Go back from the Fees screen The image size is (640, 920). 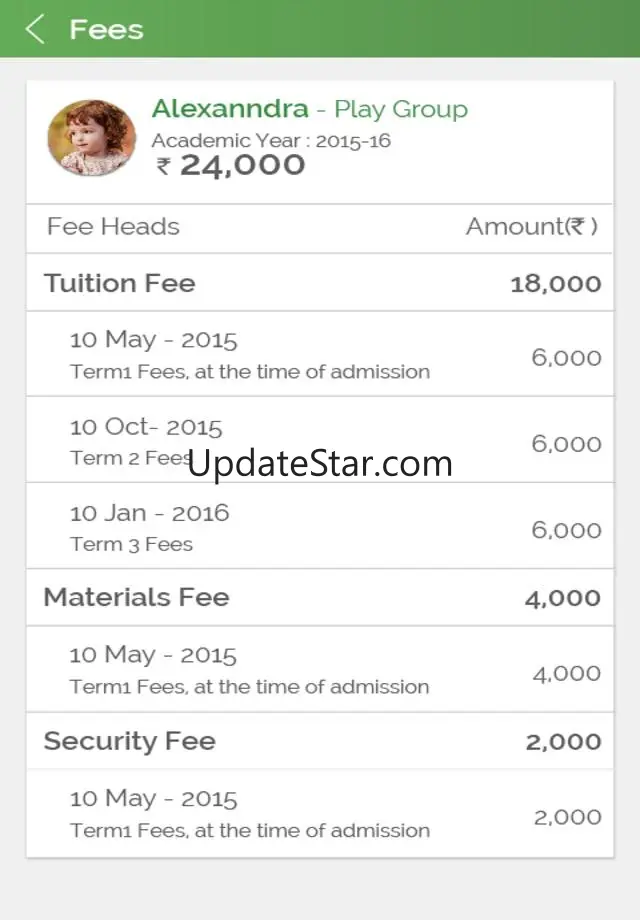(x=35, y=29)
